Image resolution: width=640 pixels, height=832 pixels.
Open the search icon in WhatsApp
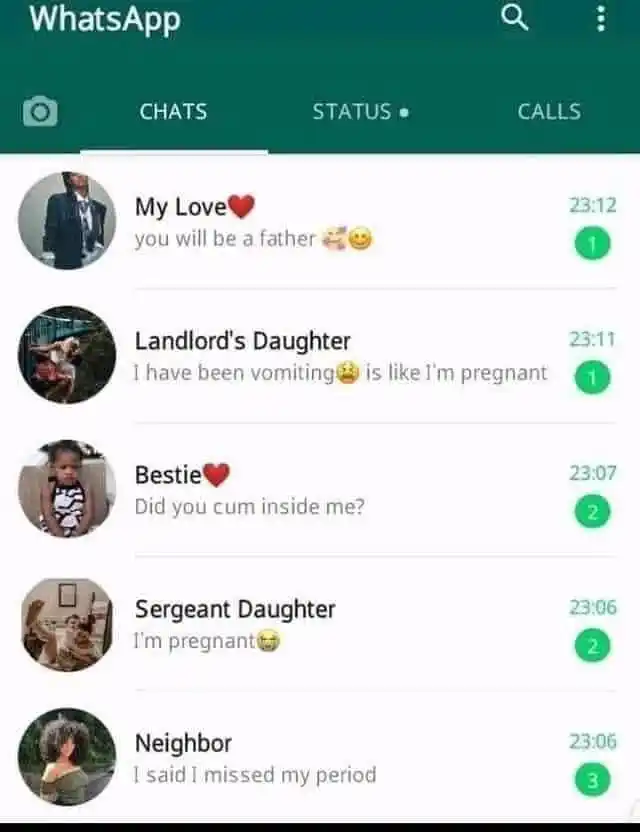click(x=514, y=17)
